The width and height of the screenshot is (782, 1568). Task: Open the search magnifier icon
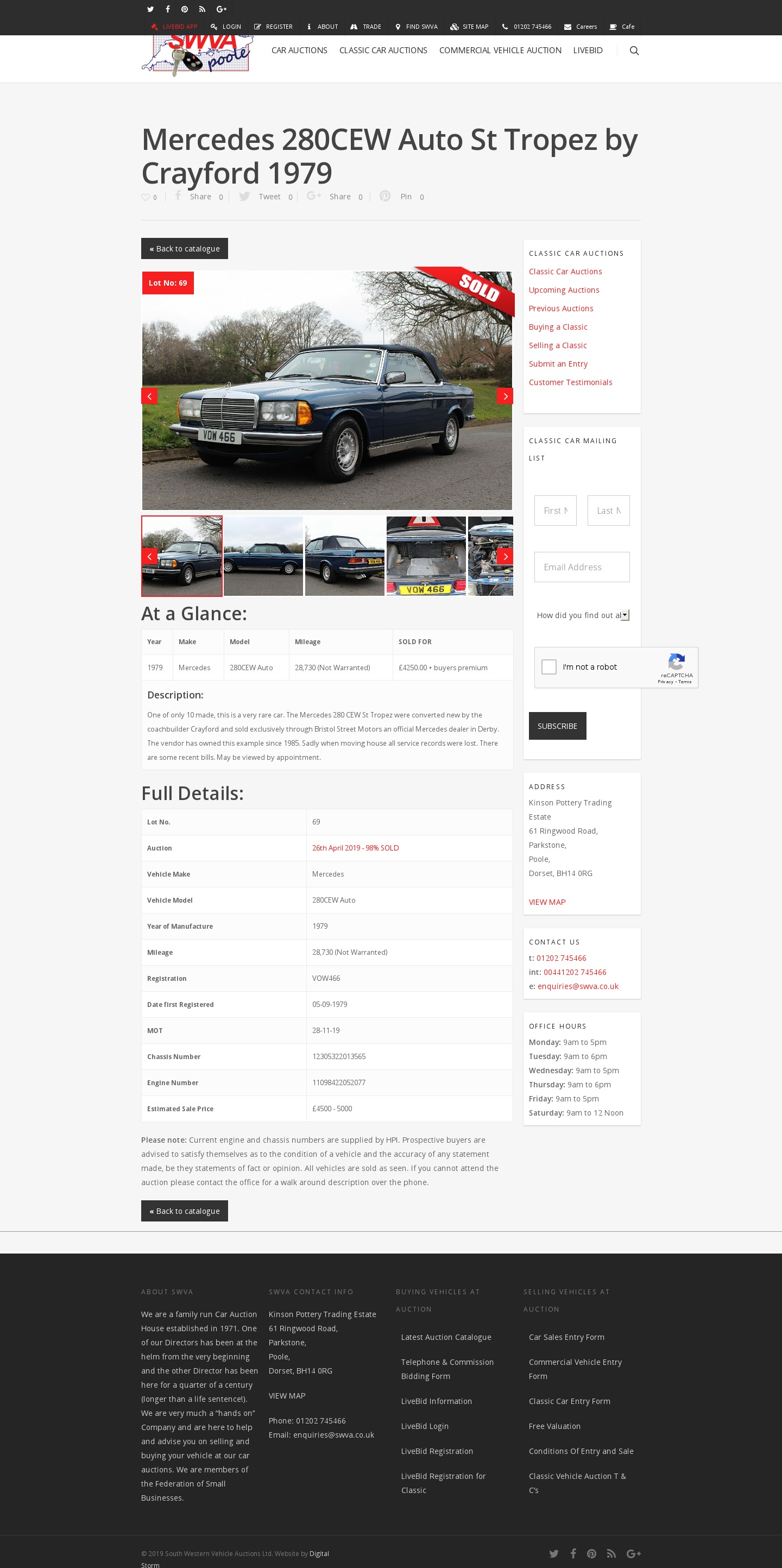[x=634, y=51]
